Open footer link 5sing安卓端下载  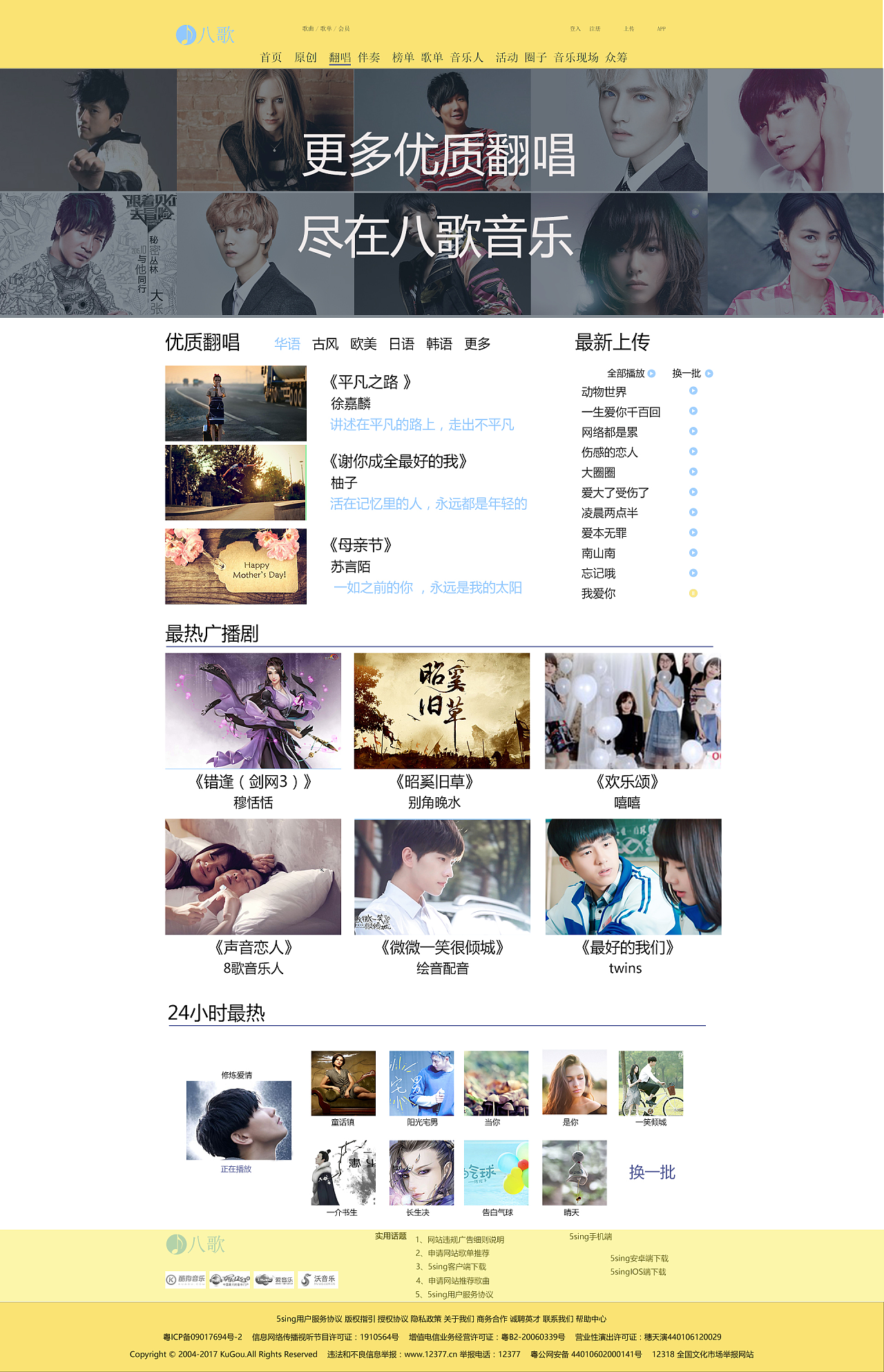pyautogui.click(x=639, y=1258)
